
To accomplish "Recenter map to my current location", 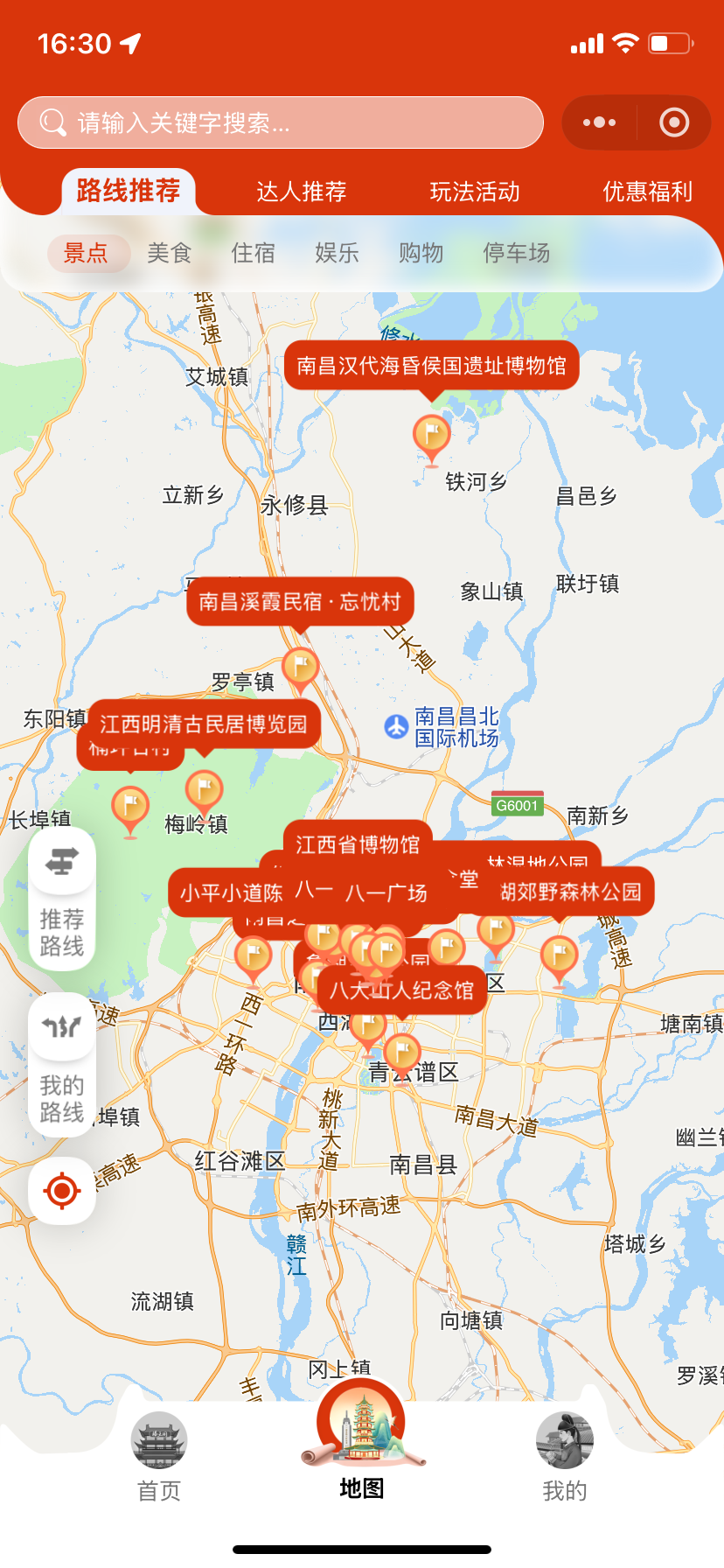I will 62,1191.
